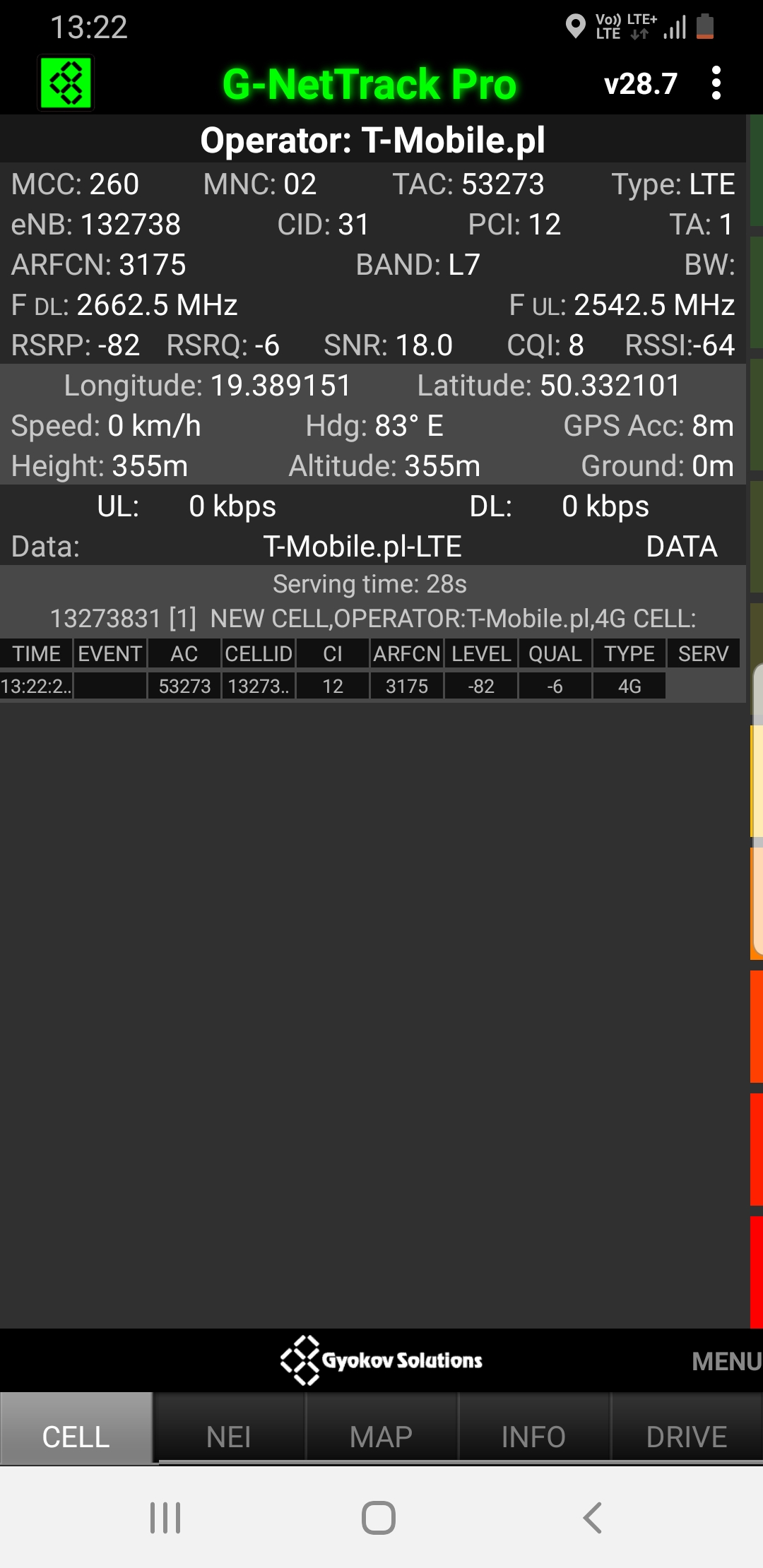Go to the DRIVE tab

[686, 1437]
